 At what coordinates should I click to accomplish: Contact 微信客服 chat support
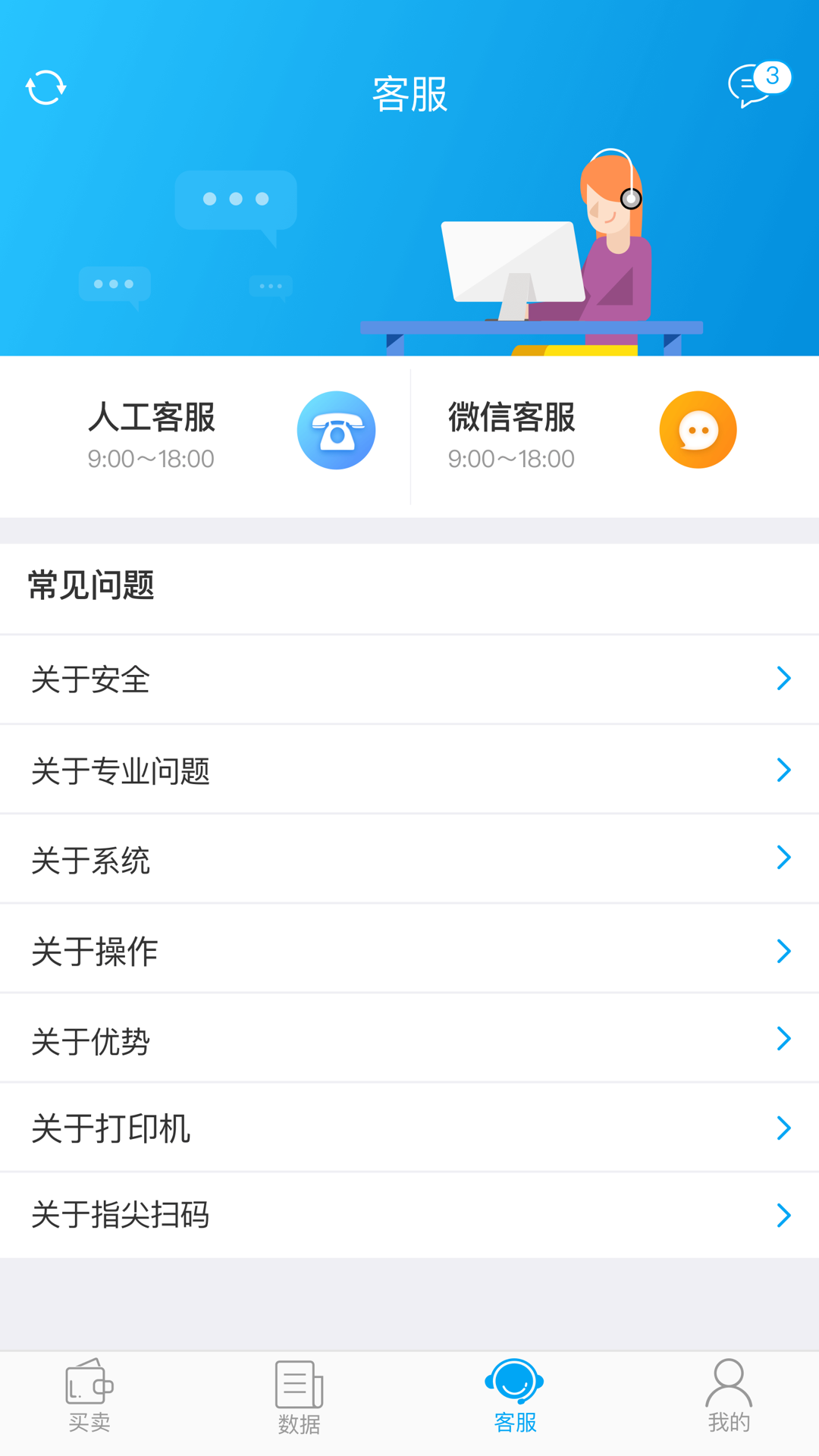pyautogui.click(x=698, y=430)
